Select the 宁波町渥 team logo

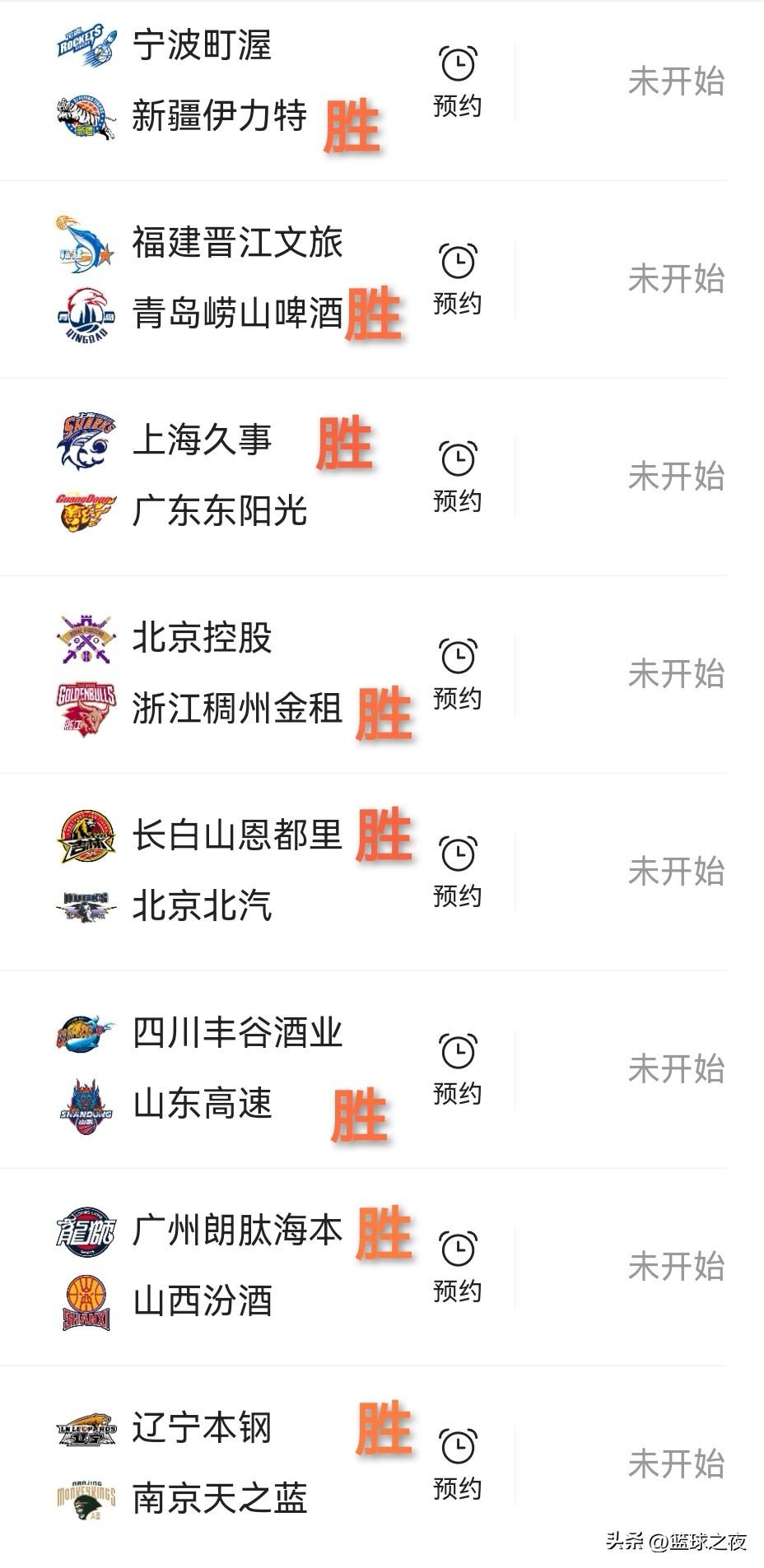(86, 43)
